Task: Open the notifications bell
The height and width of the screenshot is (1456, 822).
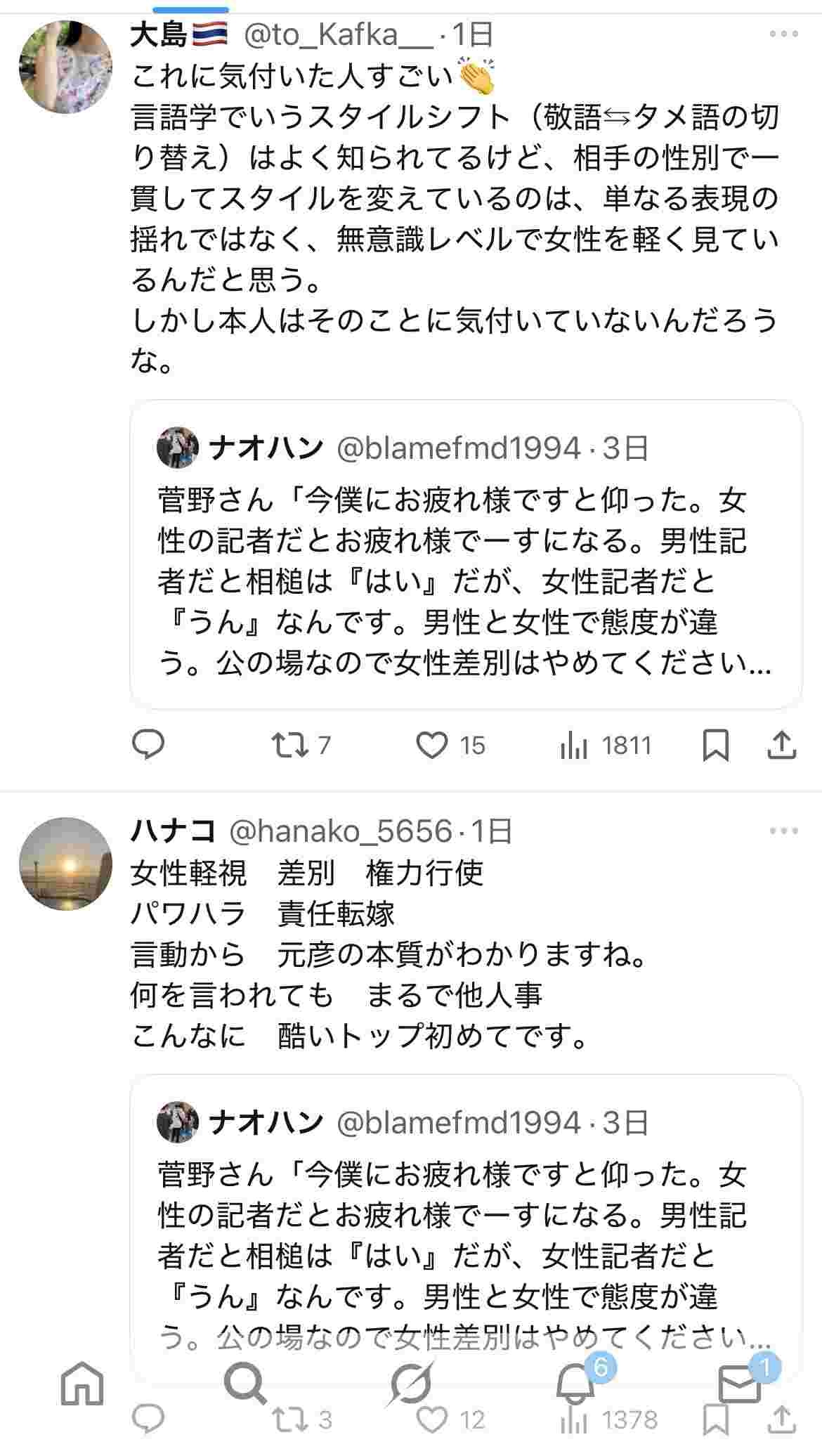Action: coord(576,1384)
